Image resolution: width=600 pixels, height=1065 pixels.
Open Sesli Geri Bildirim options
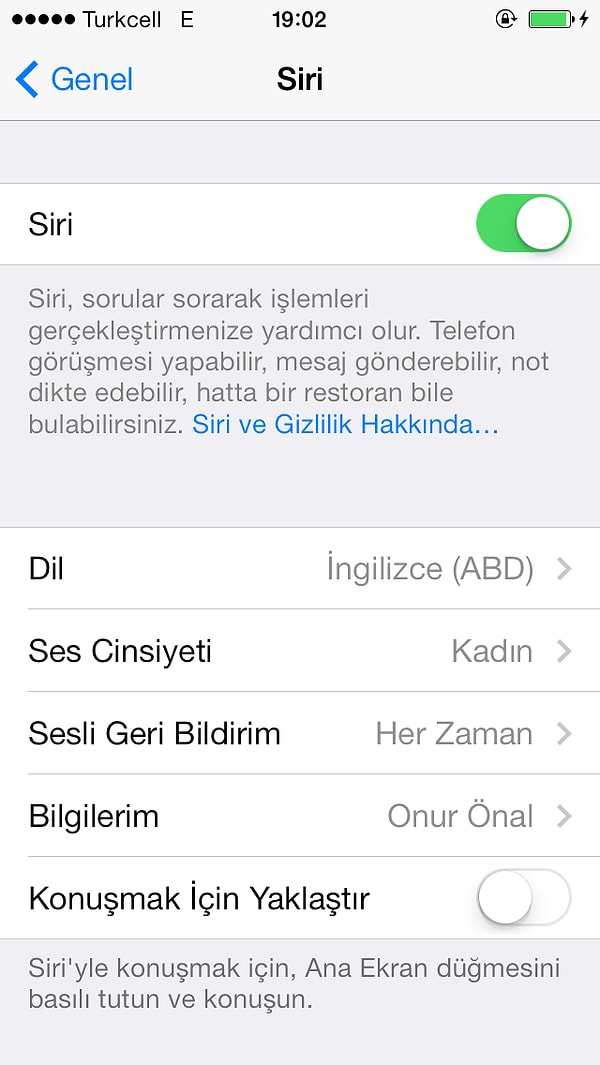click(300, 734)
